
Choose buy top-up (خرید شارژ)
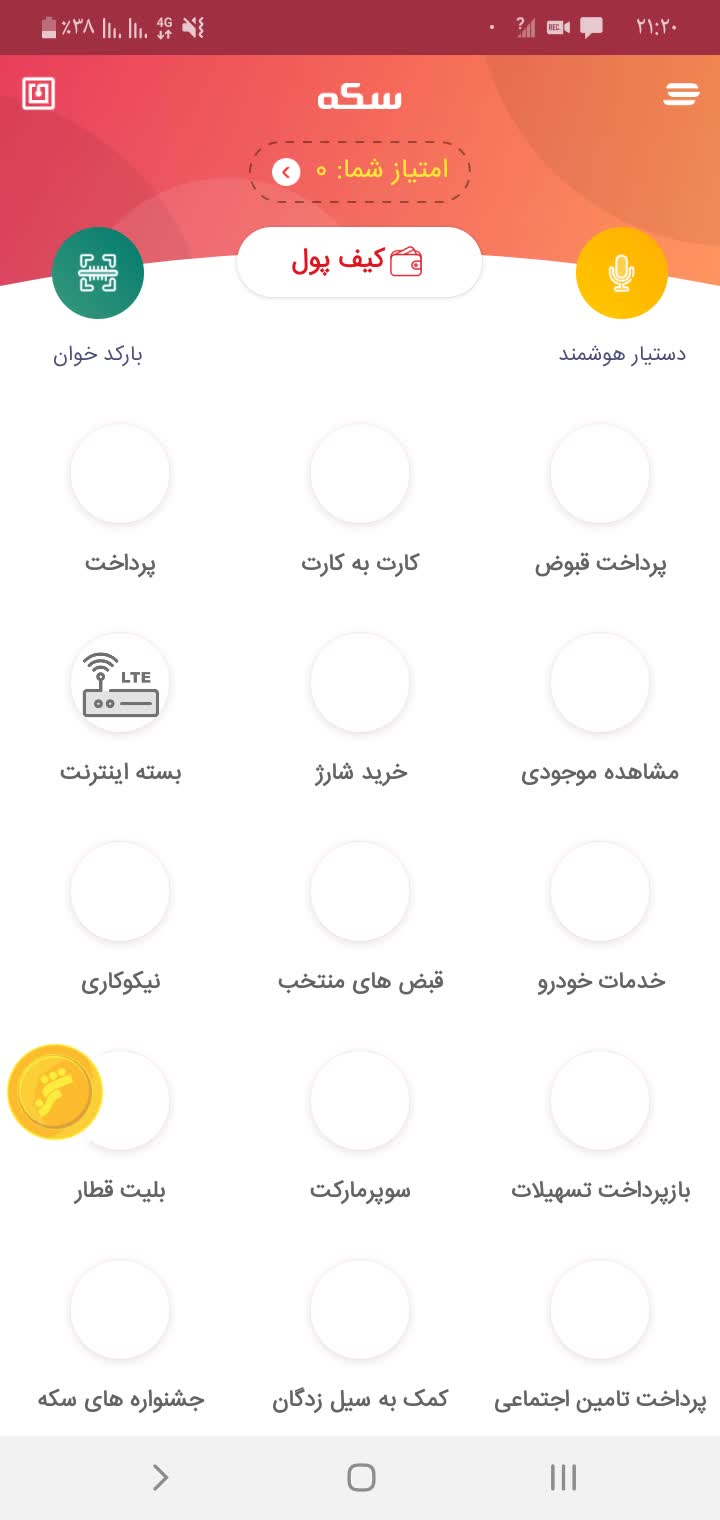tap(360, 683)
